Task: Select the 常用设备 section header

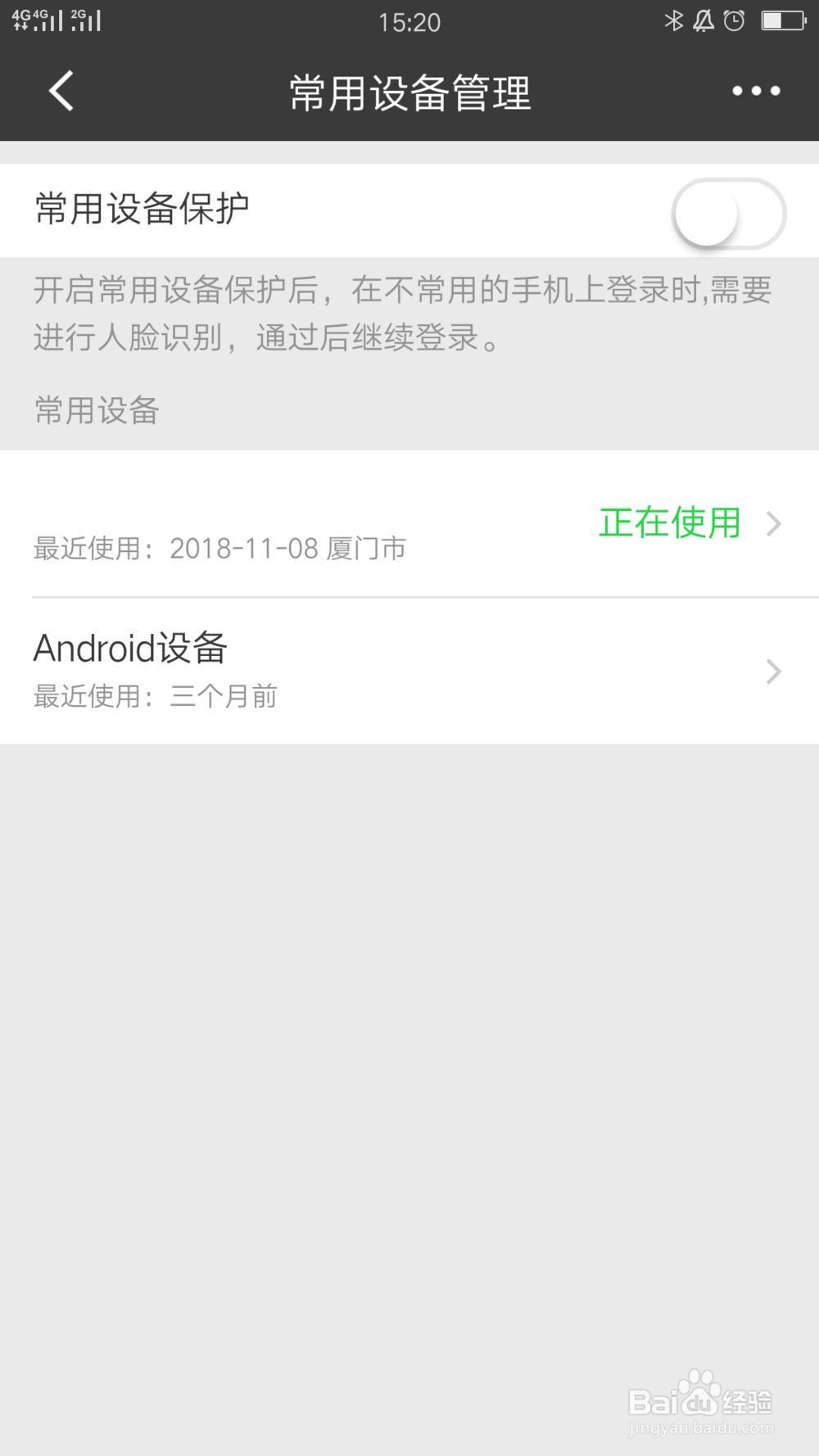Action: [x=95, y=411]
